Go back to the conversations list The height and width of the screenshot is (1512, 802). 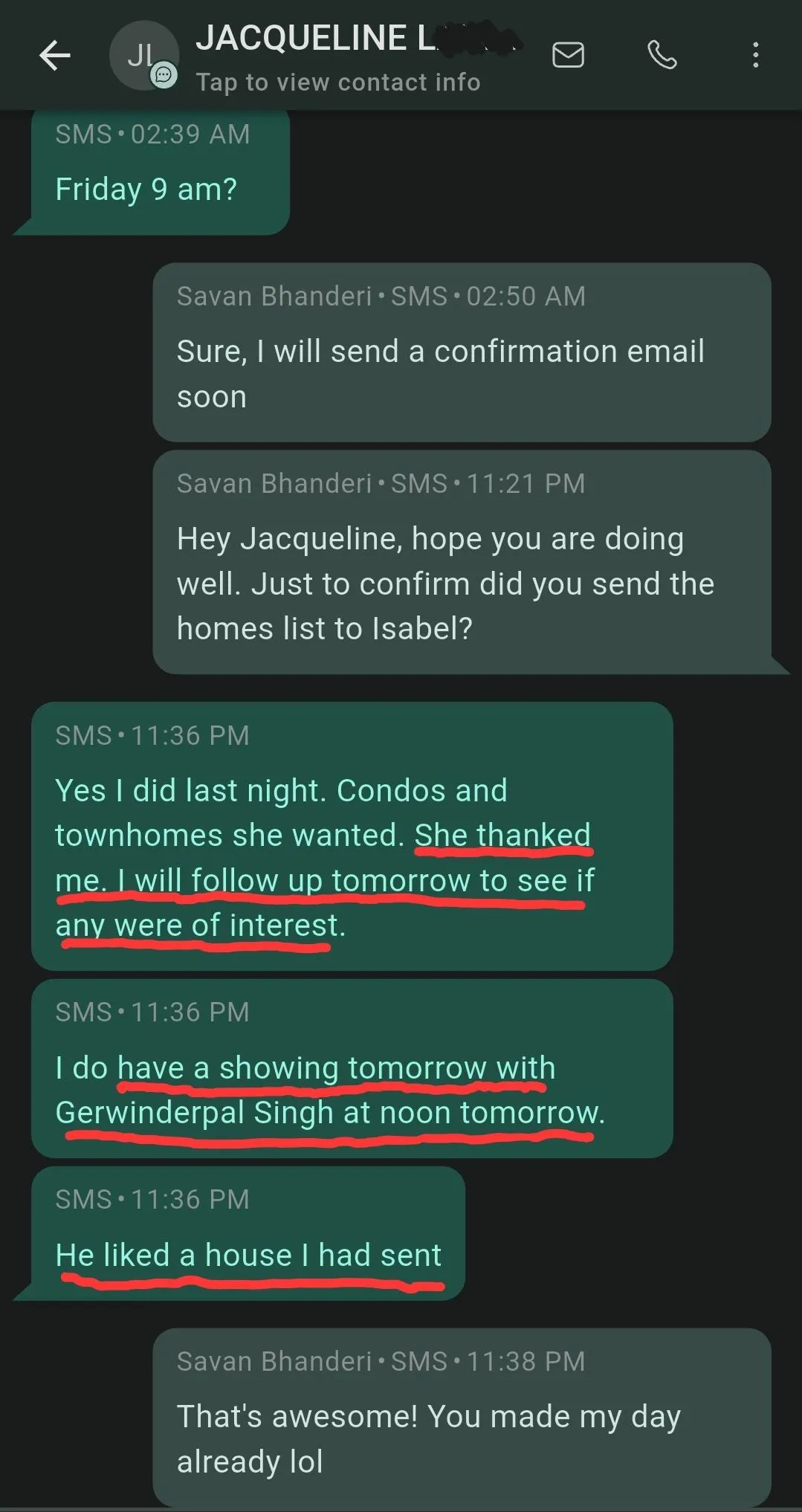tap(54, 55)
